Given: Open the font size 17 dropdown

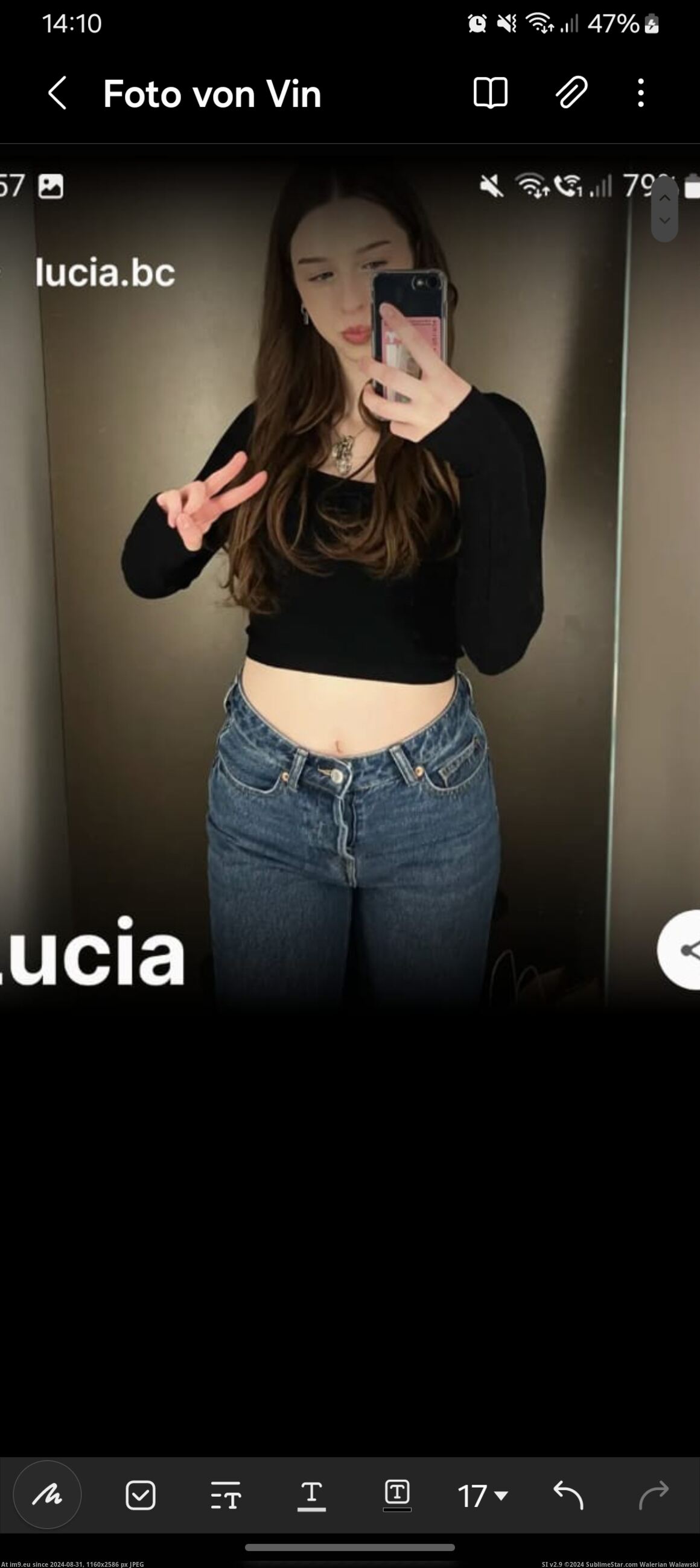Looking at the screenshot, I should click(483, 1496).
